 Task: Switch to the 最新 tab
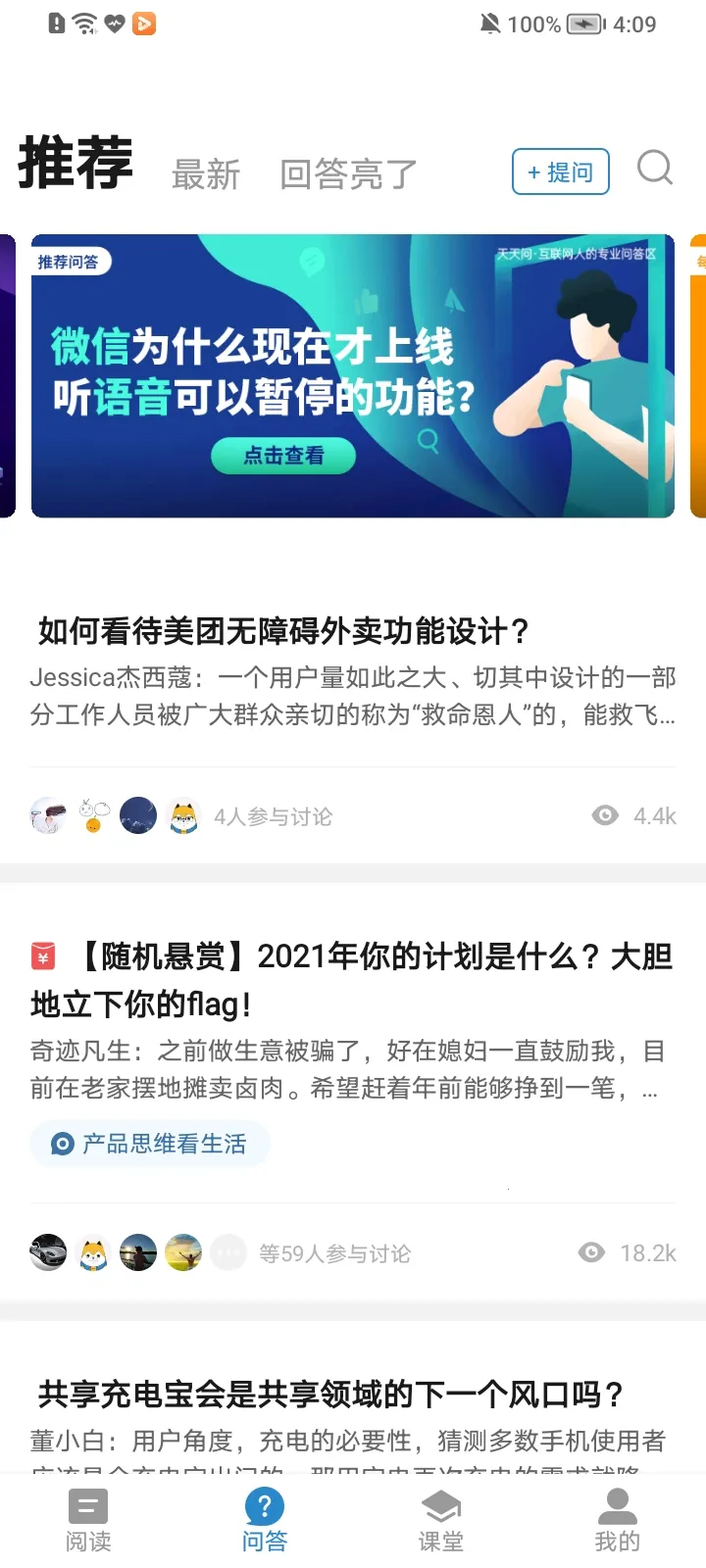coord(206,174)
